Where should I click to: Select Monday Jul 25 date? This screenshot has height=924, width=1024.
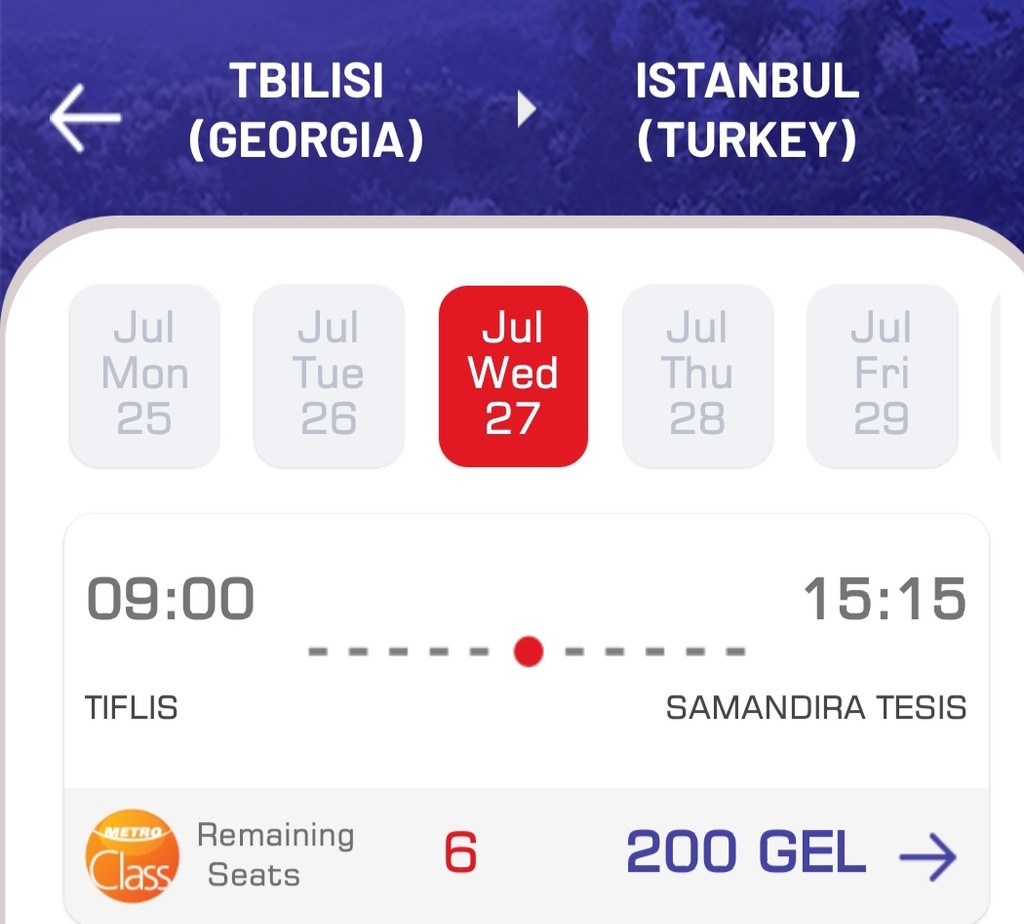click(x=144, y=375)
